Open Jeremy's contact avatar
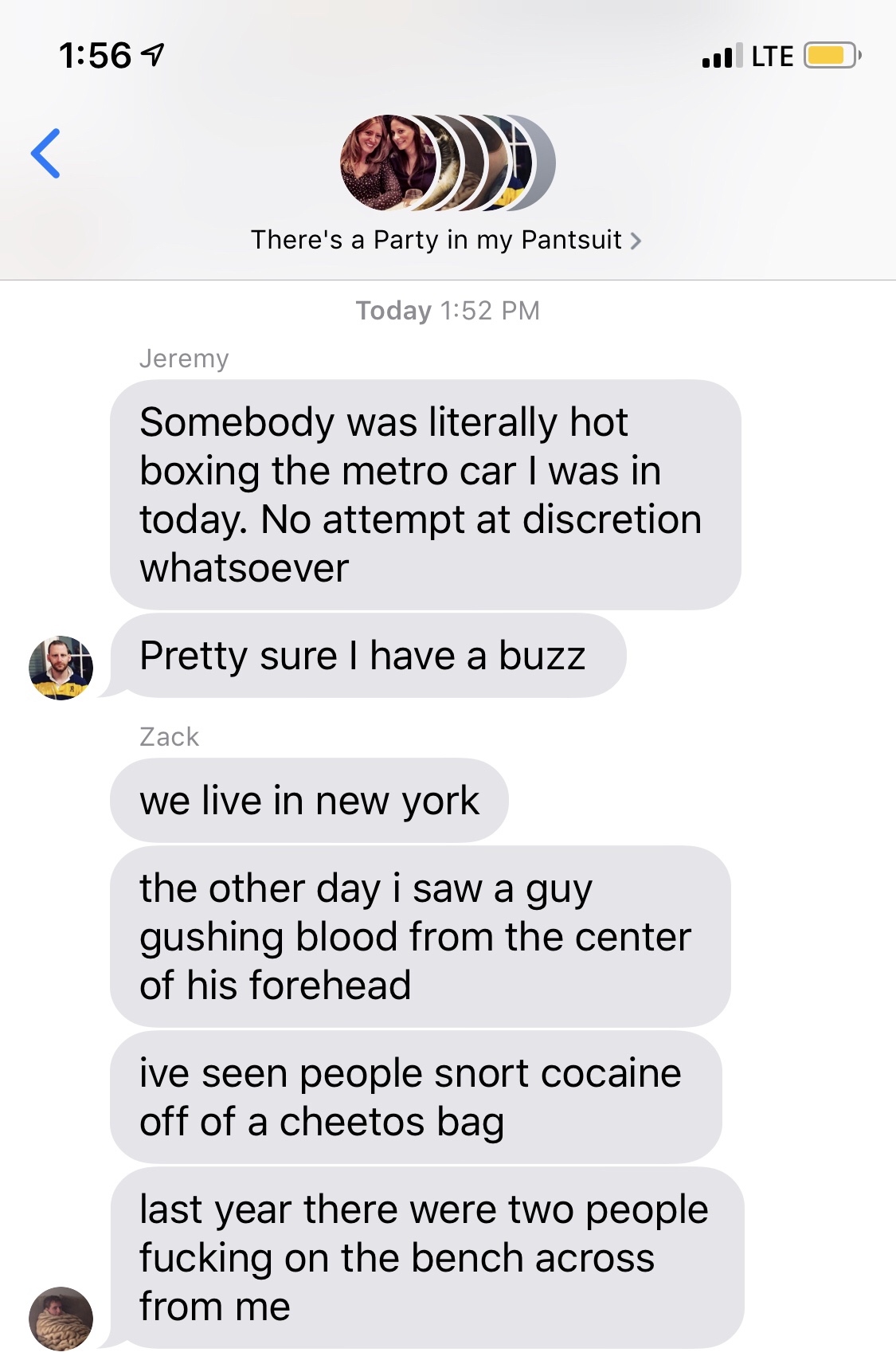Screen dimensions: 896x1364 (x=61, y=668)
